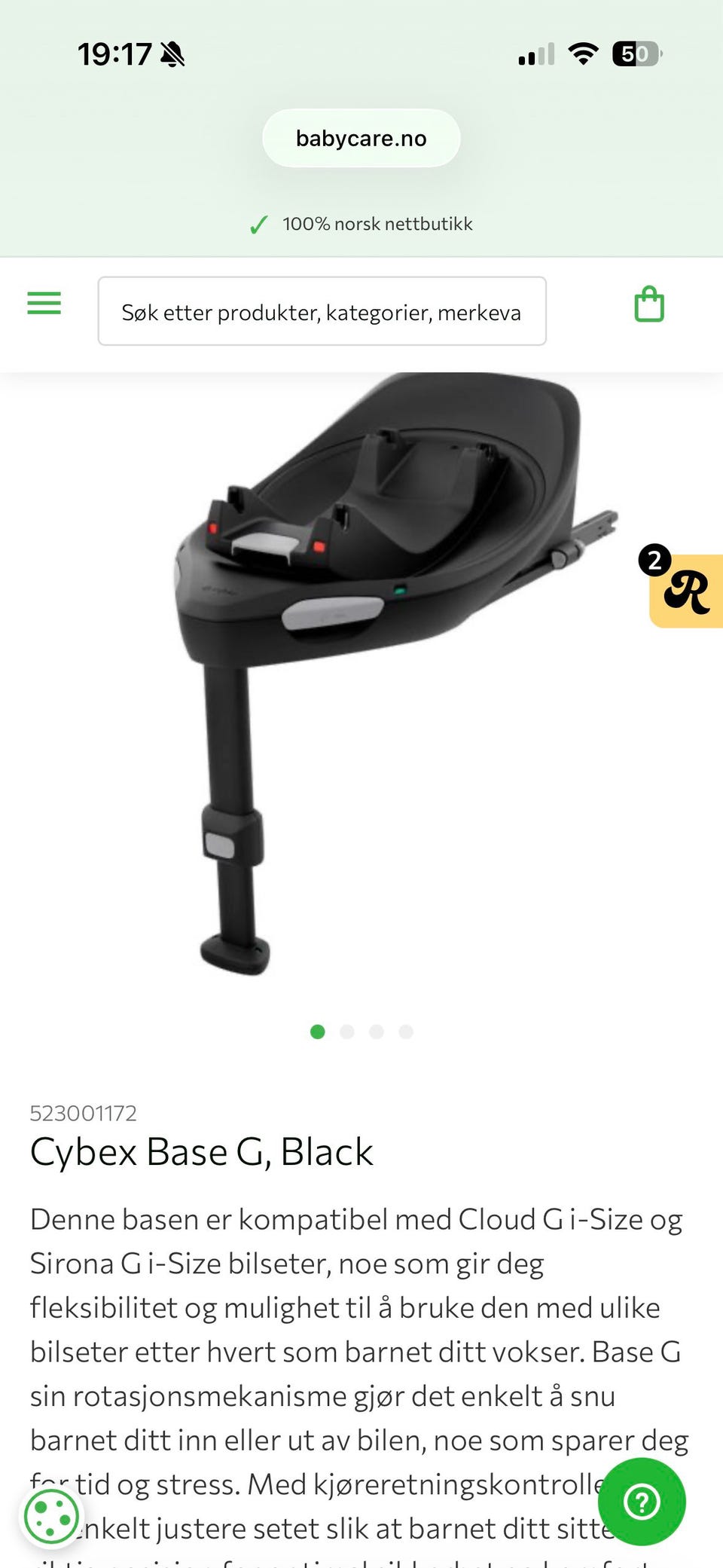The height and width of the screenshot is (1568, 723).
Task: Open the yellow R rewards widget
Action: coord(685,591)
